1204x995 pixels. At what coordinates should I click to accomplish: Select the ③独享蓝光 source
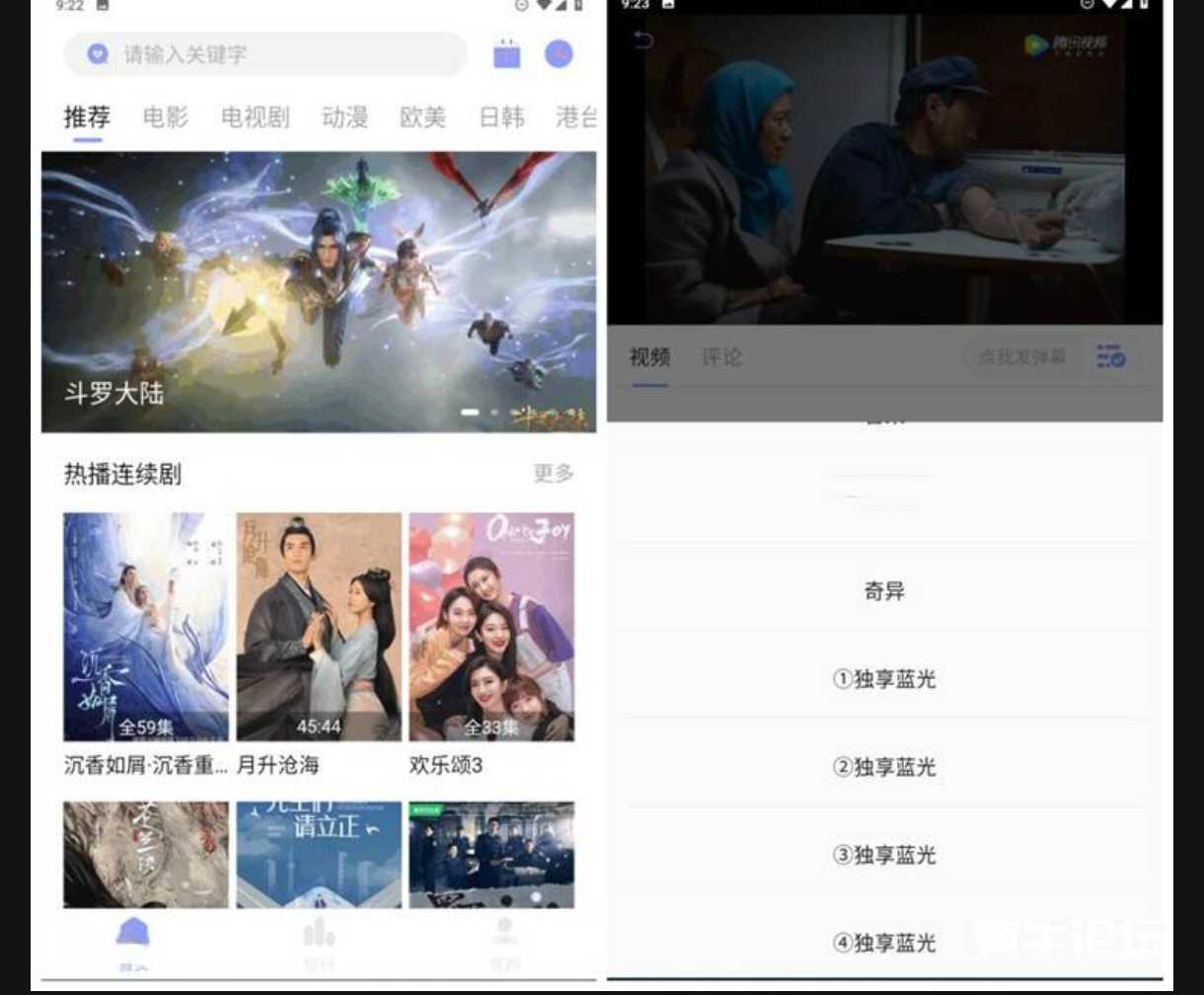(884, 855)
